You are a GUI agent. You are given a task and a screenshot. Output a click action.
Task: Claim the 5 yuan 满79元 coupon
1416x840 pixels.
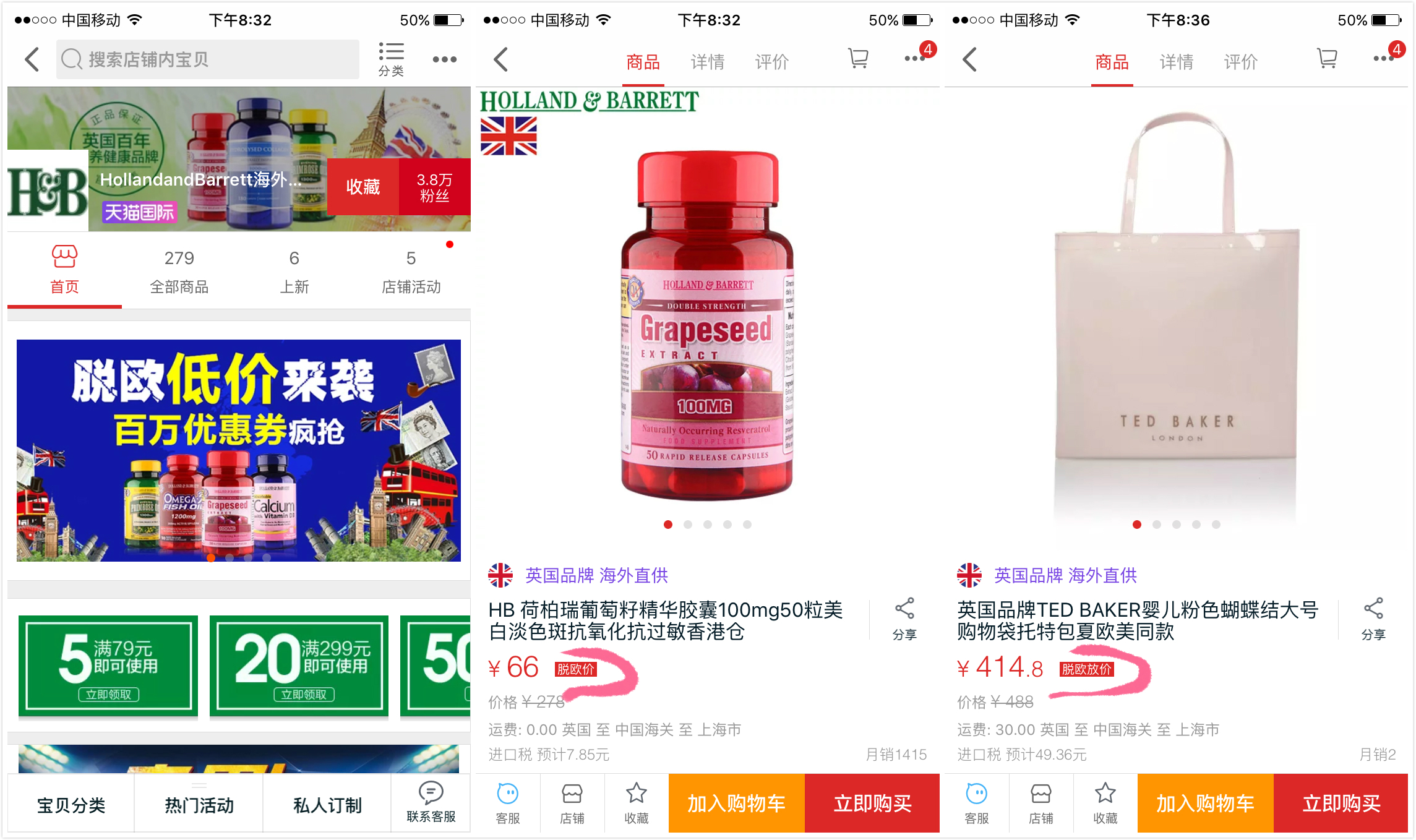(108, 694)
